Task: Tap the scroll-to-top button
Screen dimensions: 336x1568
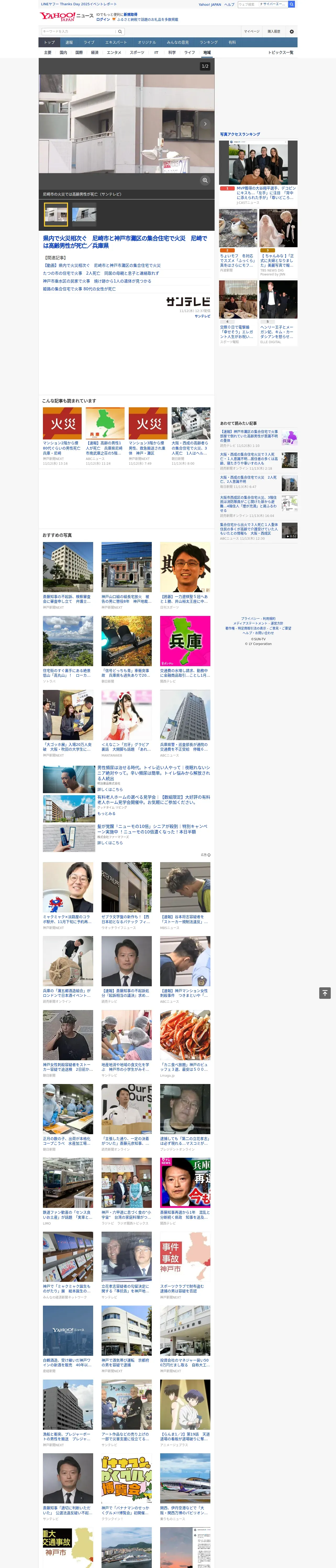Action: click(325, 993)
